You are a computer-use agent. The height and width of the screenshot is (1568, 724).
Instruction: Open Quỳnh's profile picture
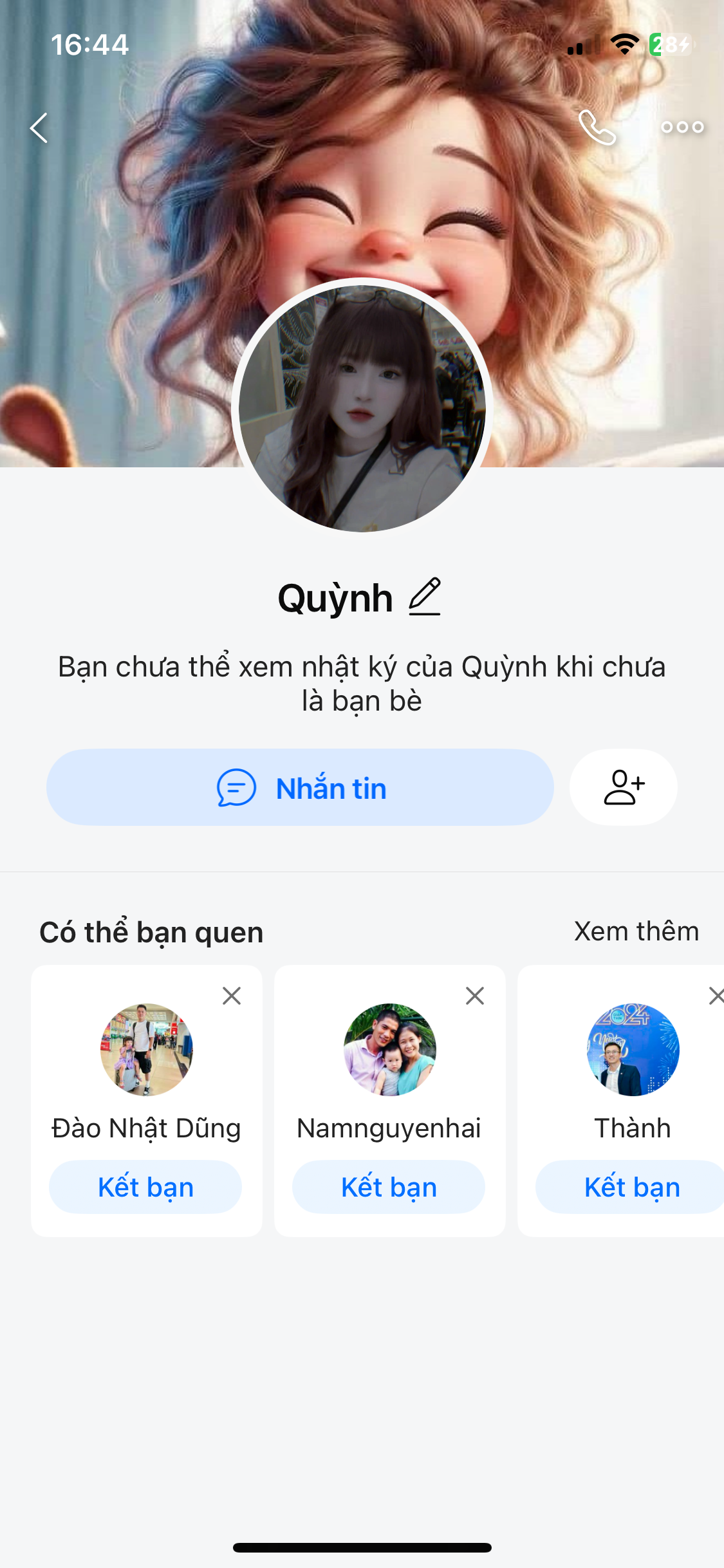(x=362, y=408)
